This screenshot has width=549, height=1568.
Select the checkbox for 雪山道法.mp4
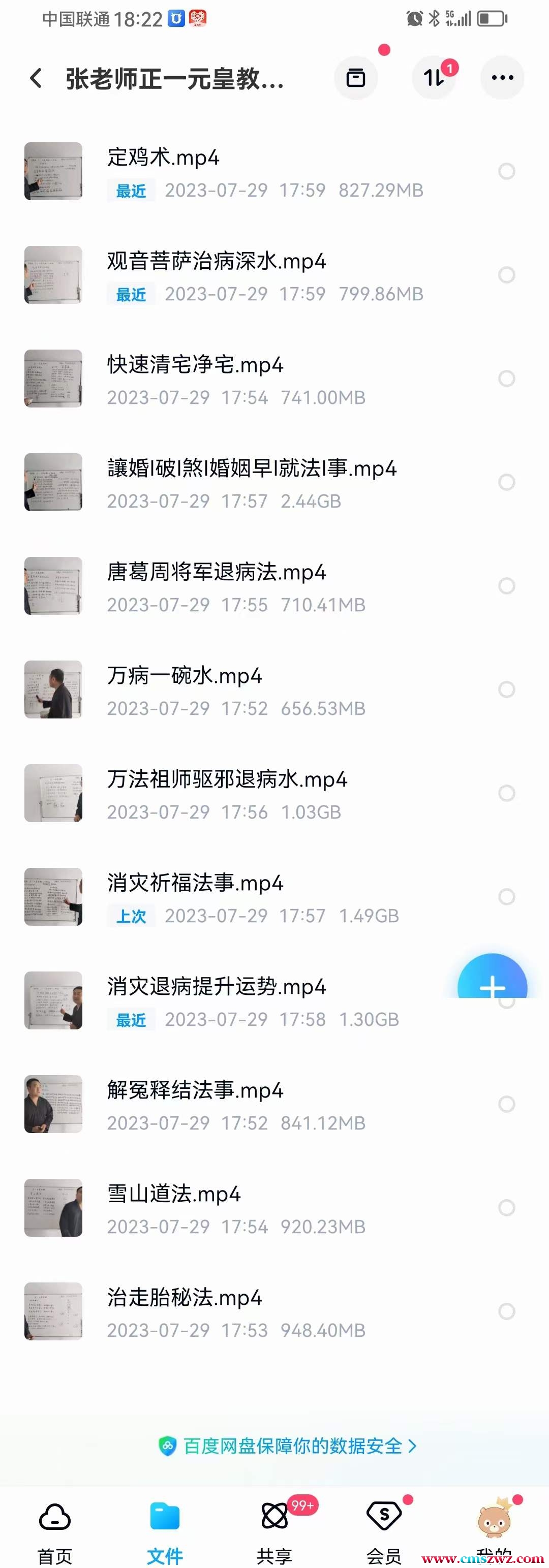tap(506, 1208)
